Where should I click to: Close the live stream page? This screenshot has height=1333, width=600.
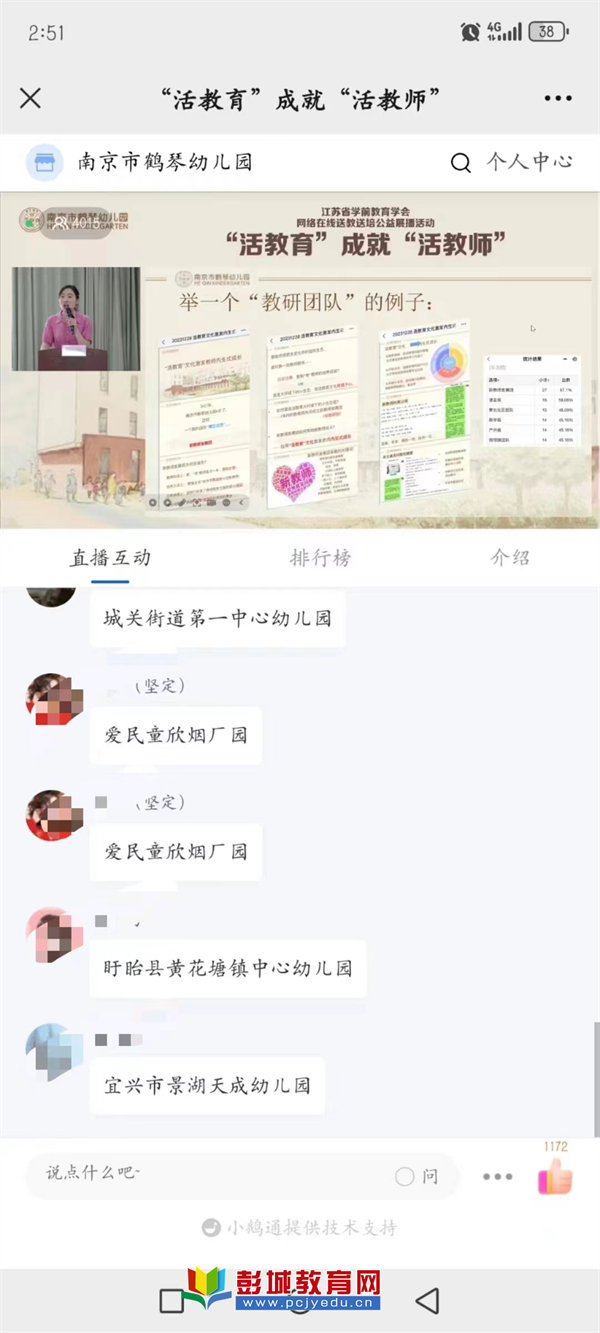click(x=31, y=98)
